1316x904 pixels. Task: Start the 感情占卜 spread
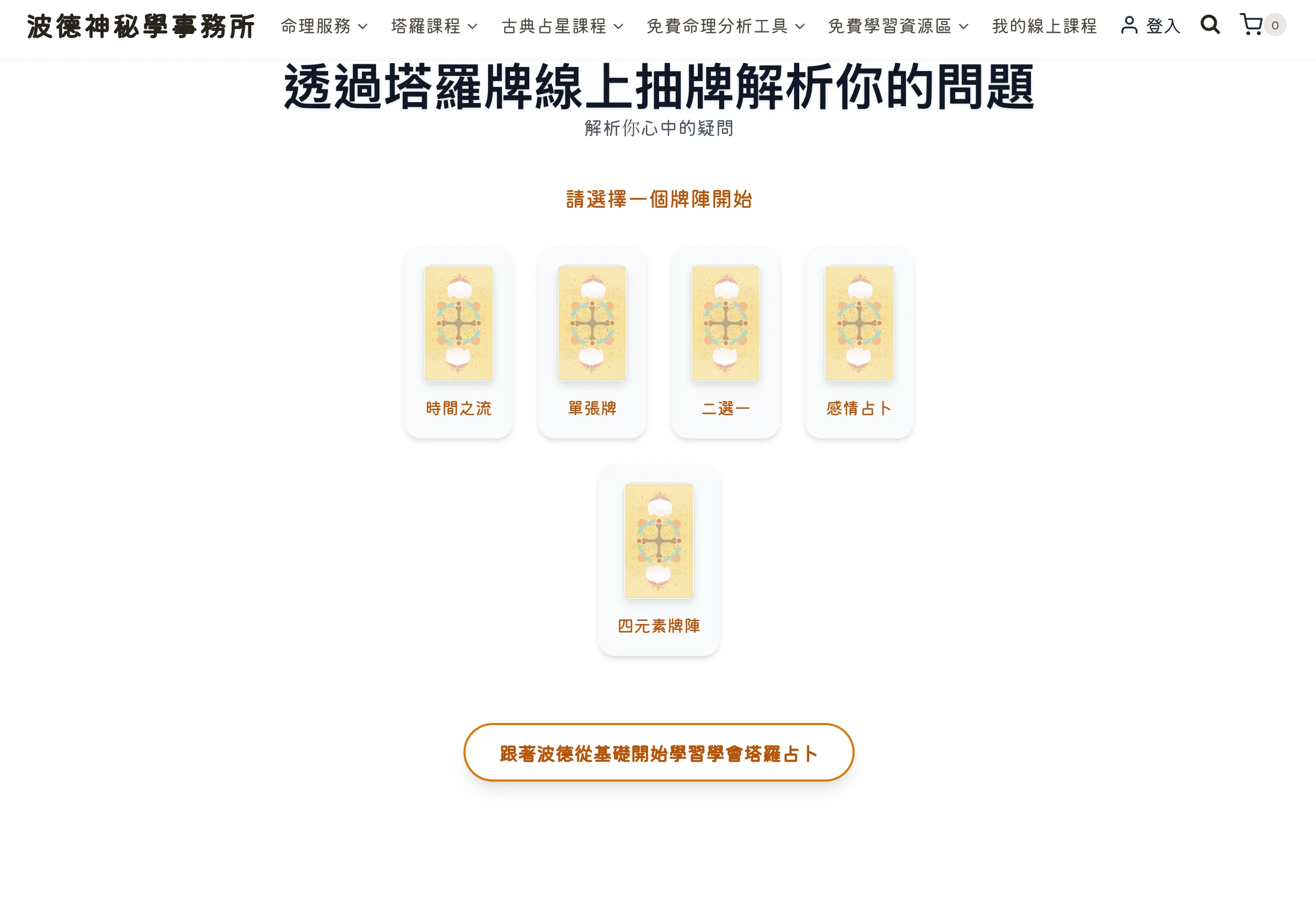pos(859,342)
